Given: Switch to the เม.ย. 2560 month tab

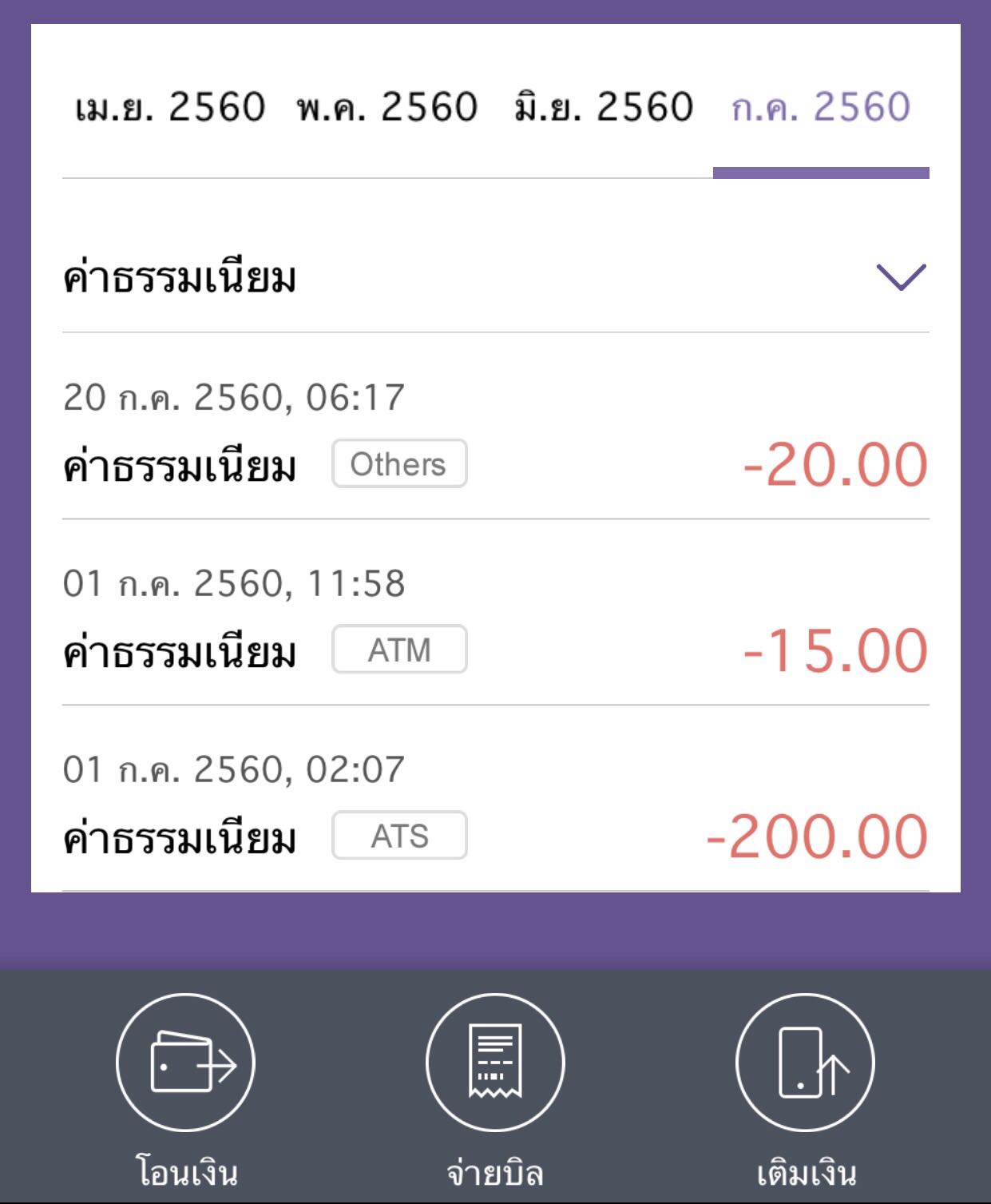Looking at the screenshot, I should [x=169, y=108].
